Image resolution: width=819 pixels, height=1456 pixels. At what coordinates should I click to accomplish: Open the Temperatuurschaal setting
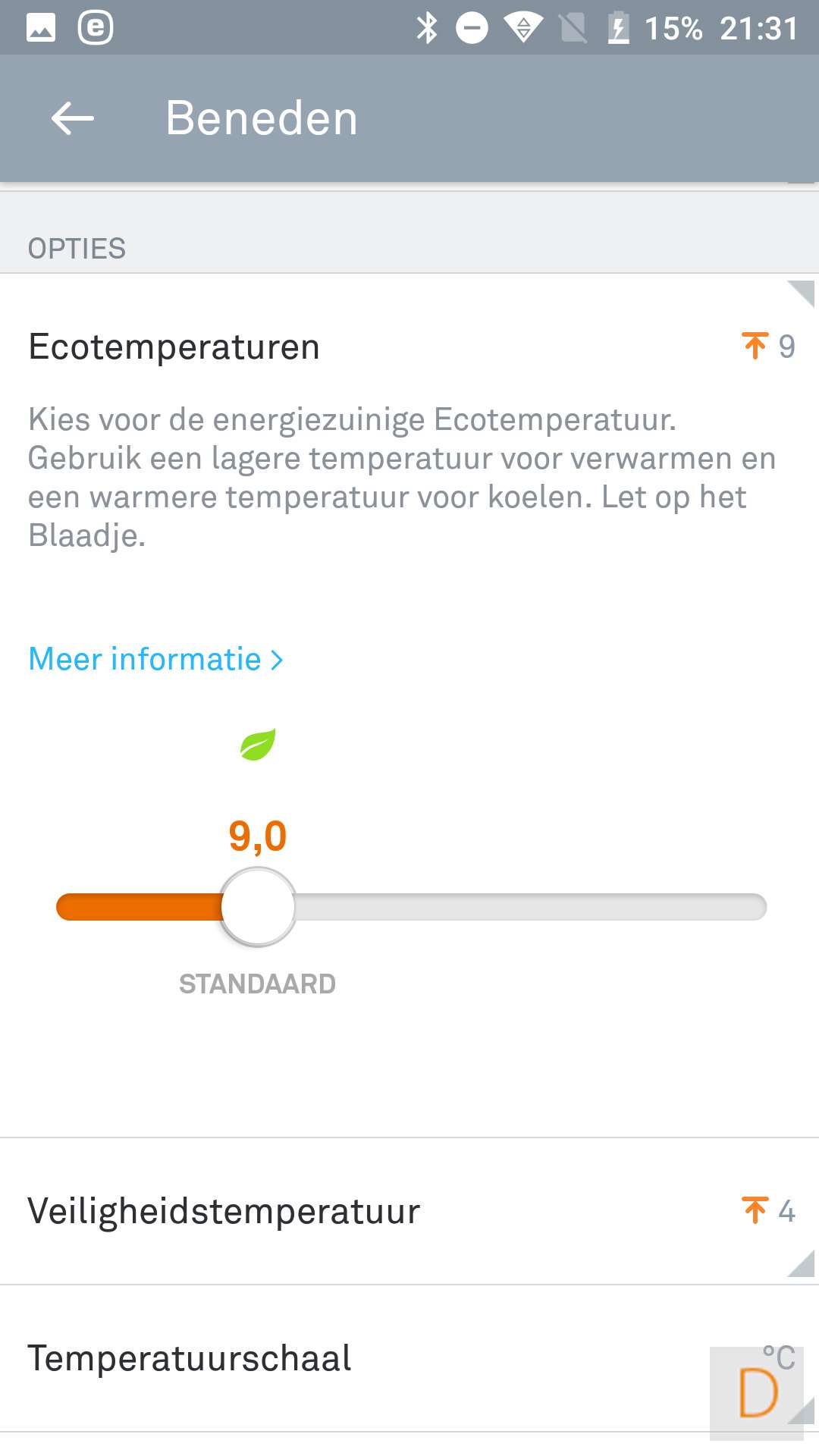click(409, 1358)
